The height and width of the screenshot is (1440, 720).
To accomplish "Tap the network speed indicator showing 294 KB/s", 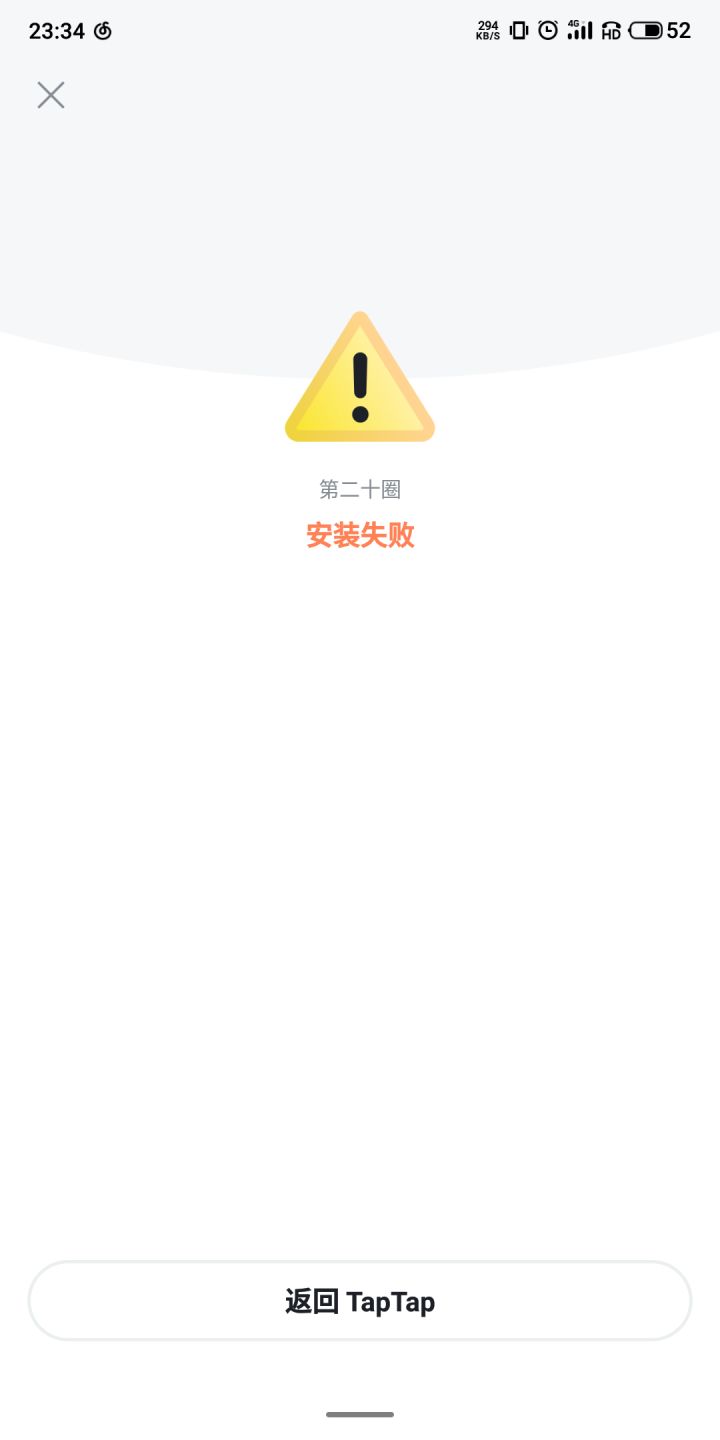I will click(489, 29).
